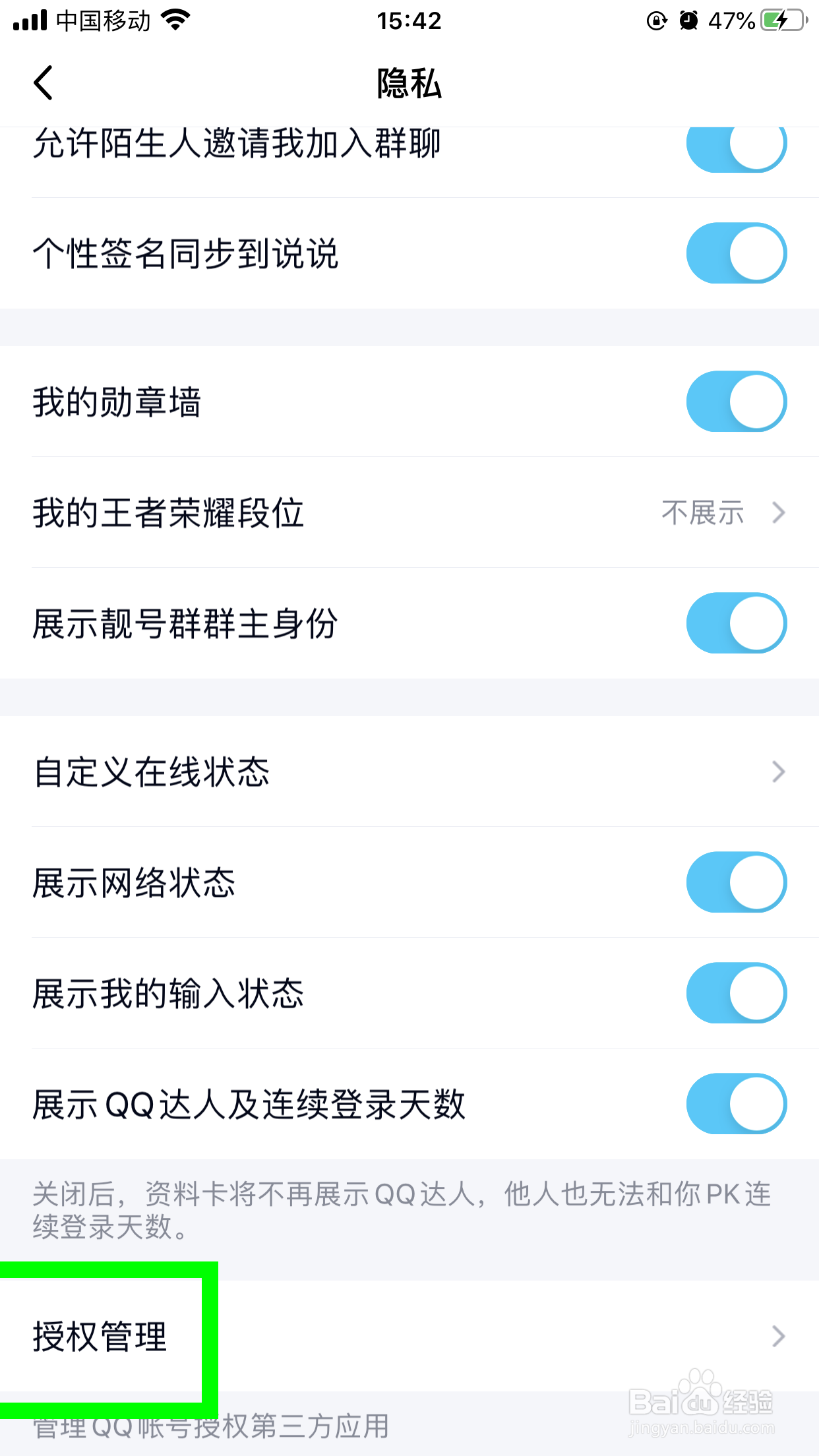This screenshot has height=1456, width=819.
Task: Disable 展示我的输入状态
Action: coord(736,993)
